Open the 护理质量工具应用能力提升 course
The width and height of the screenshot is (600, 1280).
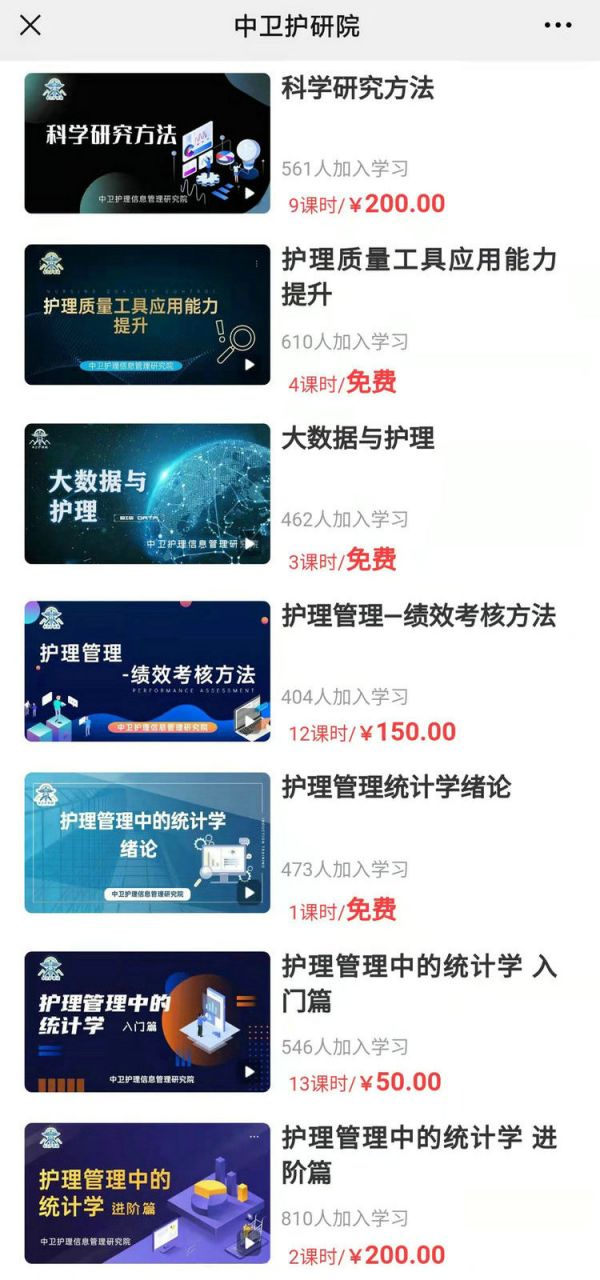418,277
